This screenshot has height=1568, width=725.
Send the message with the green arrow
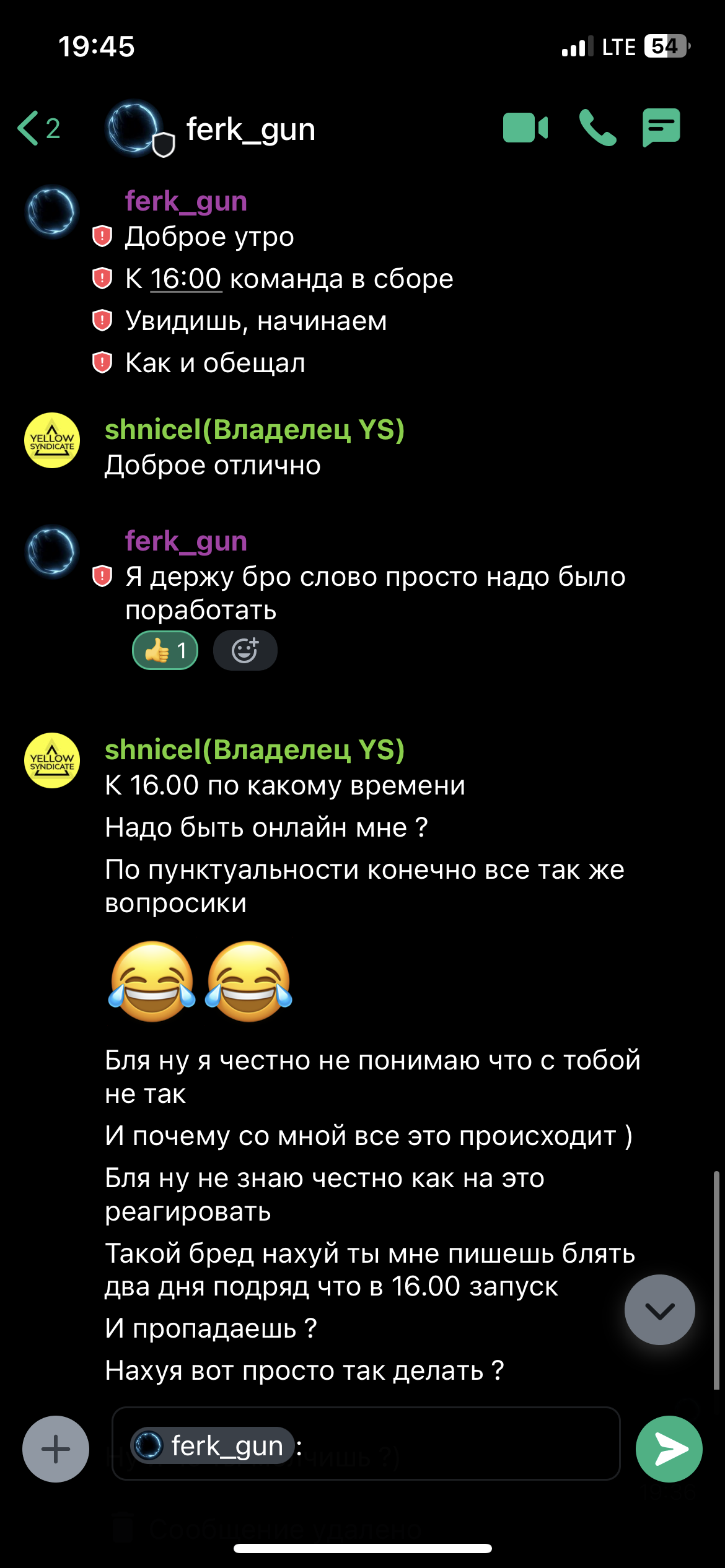coord(669,1448)
